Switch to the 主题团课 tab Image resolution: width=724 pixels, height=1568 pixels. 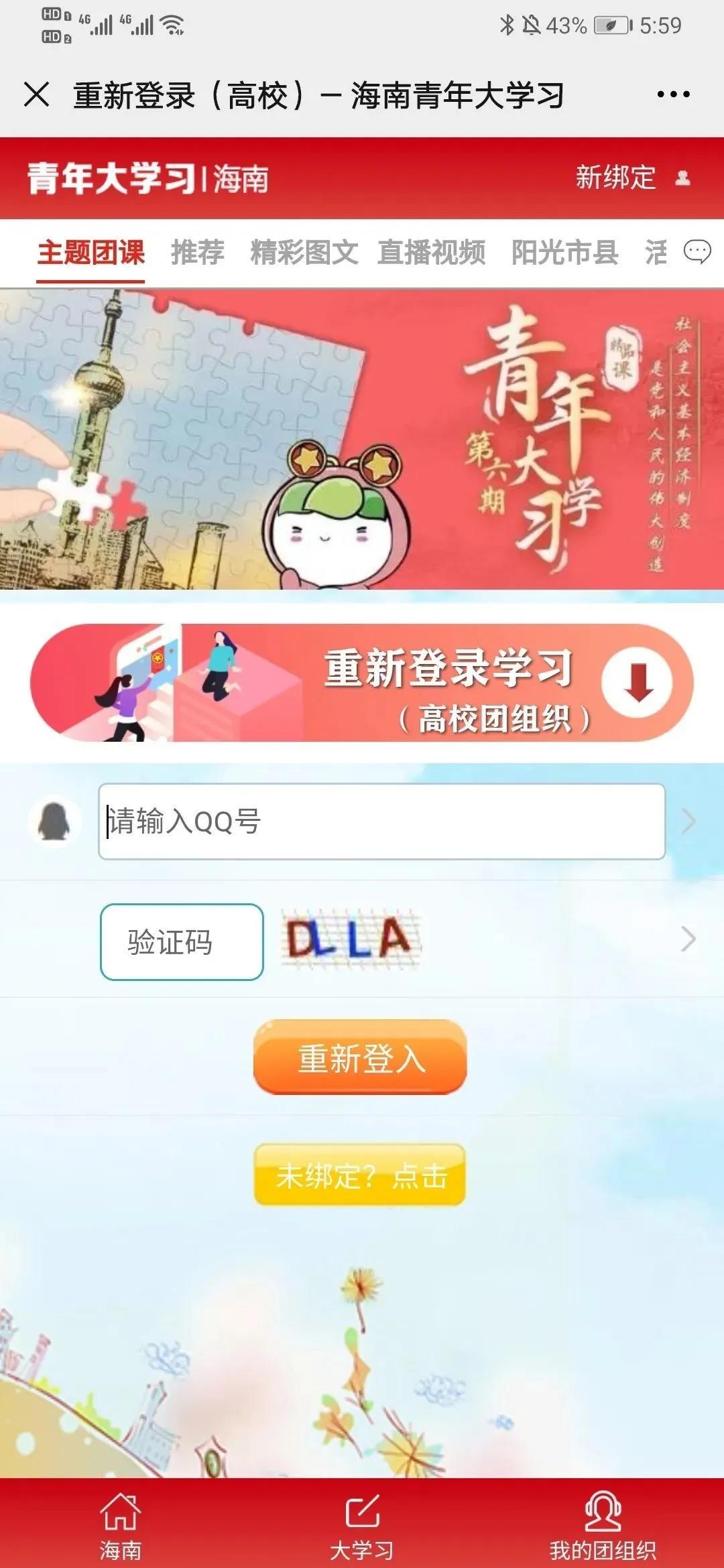(x=90, y=253)
